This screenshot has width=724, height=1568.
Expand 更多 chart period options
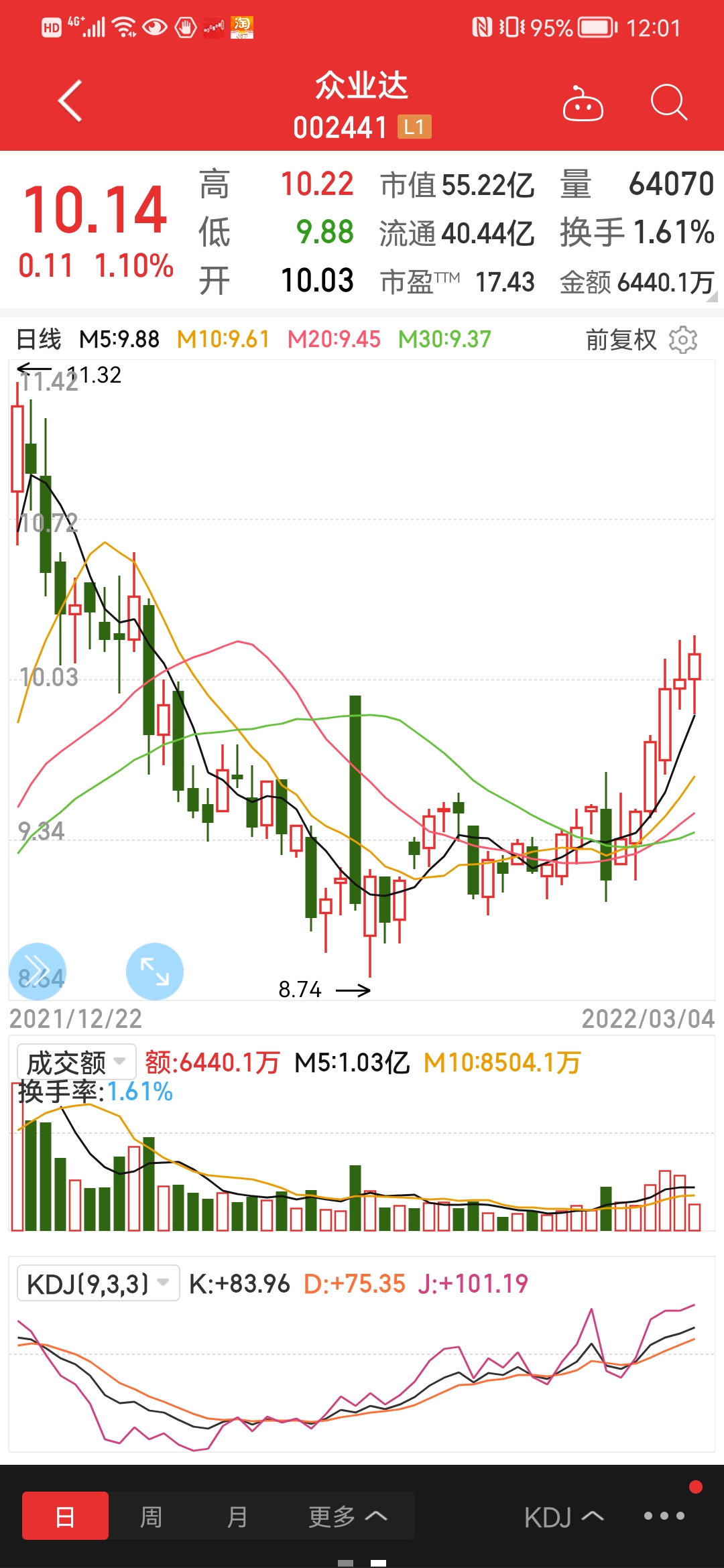point(348,1516)
